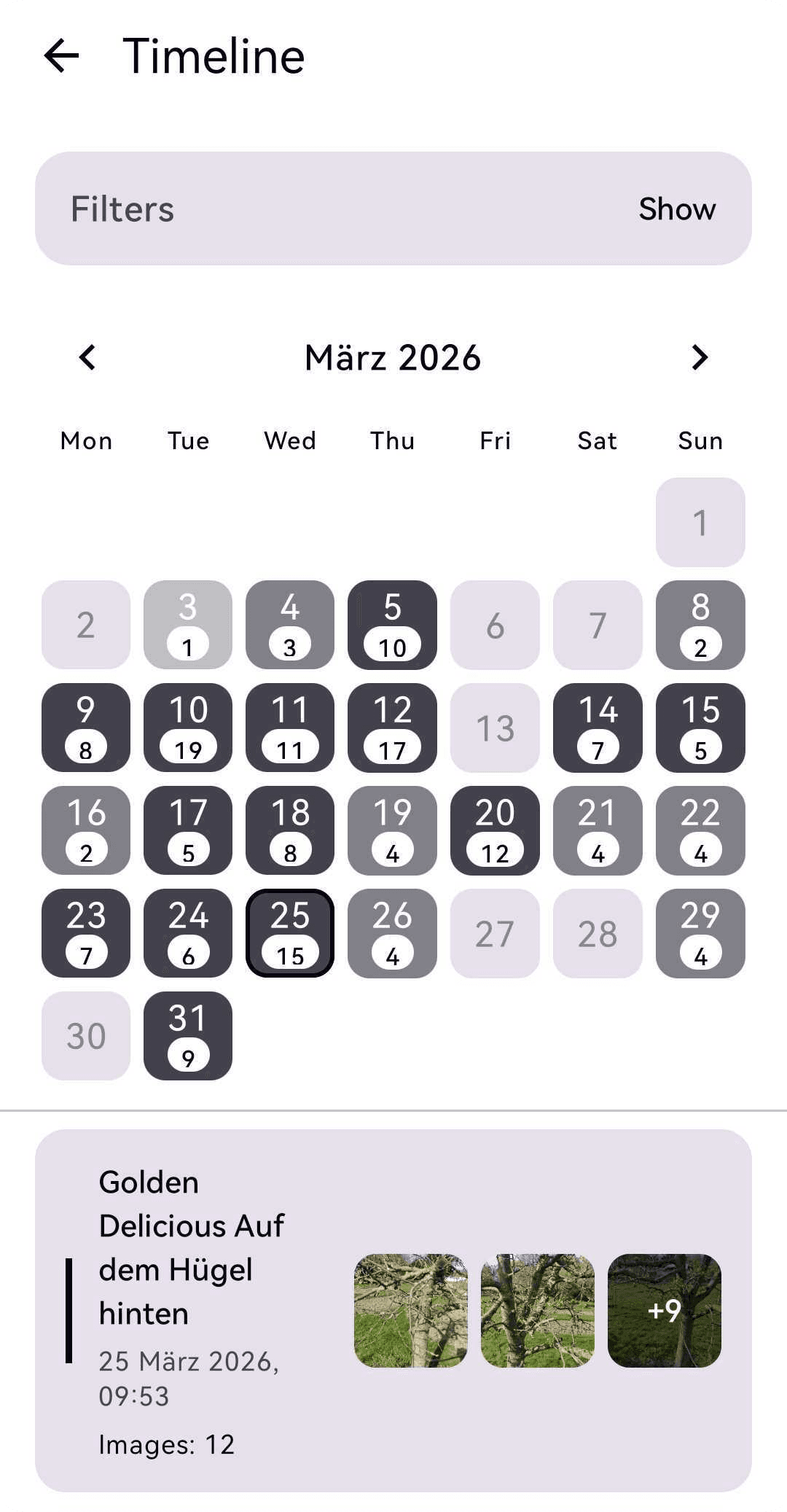Image resolution: width=787 pixels, height=1512 pixels.
Task: Deselect March 27 with no images
Action: (494, 933)
